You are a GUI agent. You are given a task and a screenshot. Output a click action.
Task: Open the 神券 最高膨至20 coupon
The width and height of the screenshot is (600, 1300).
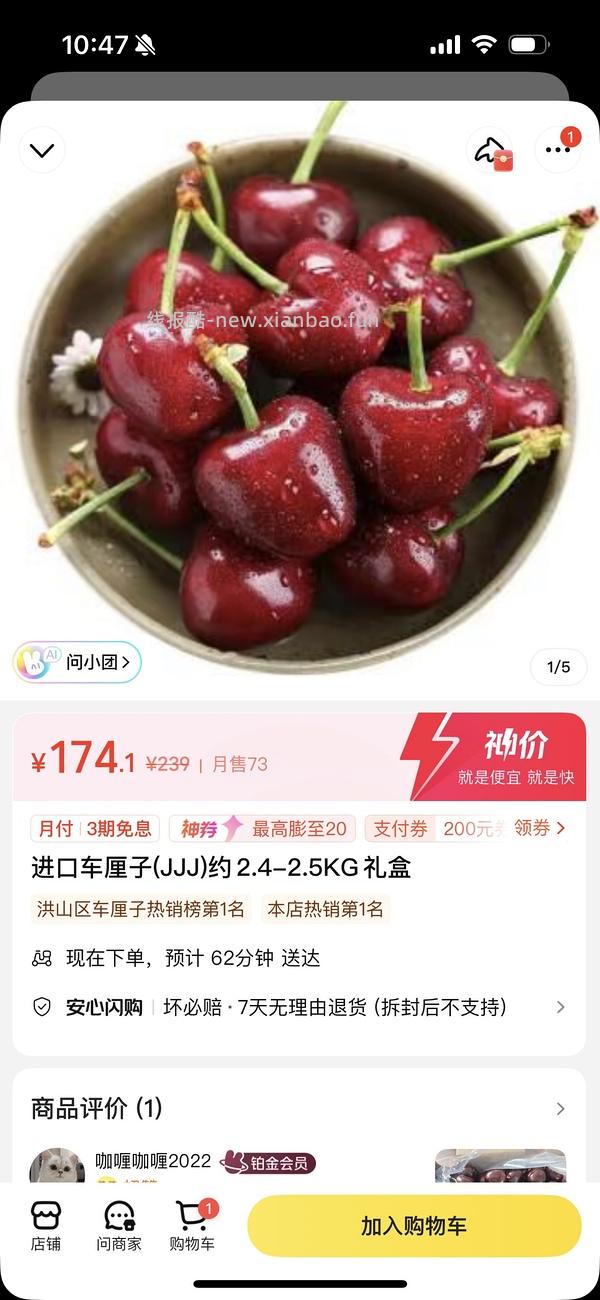pyautogui.click(x=263, y=828)
